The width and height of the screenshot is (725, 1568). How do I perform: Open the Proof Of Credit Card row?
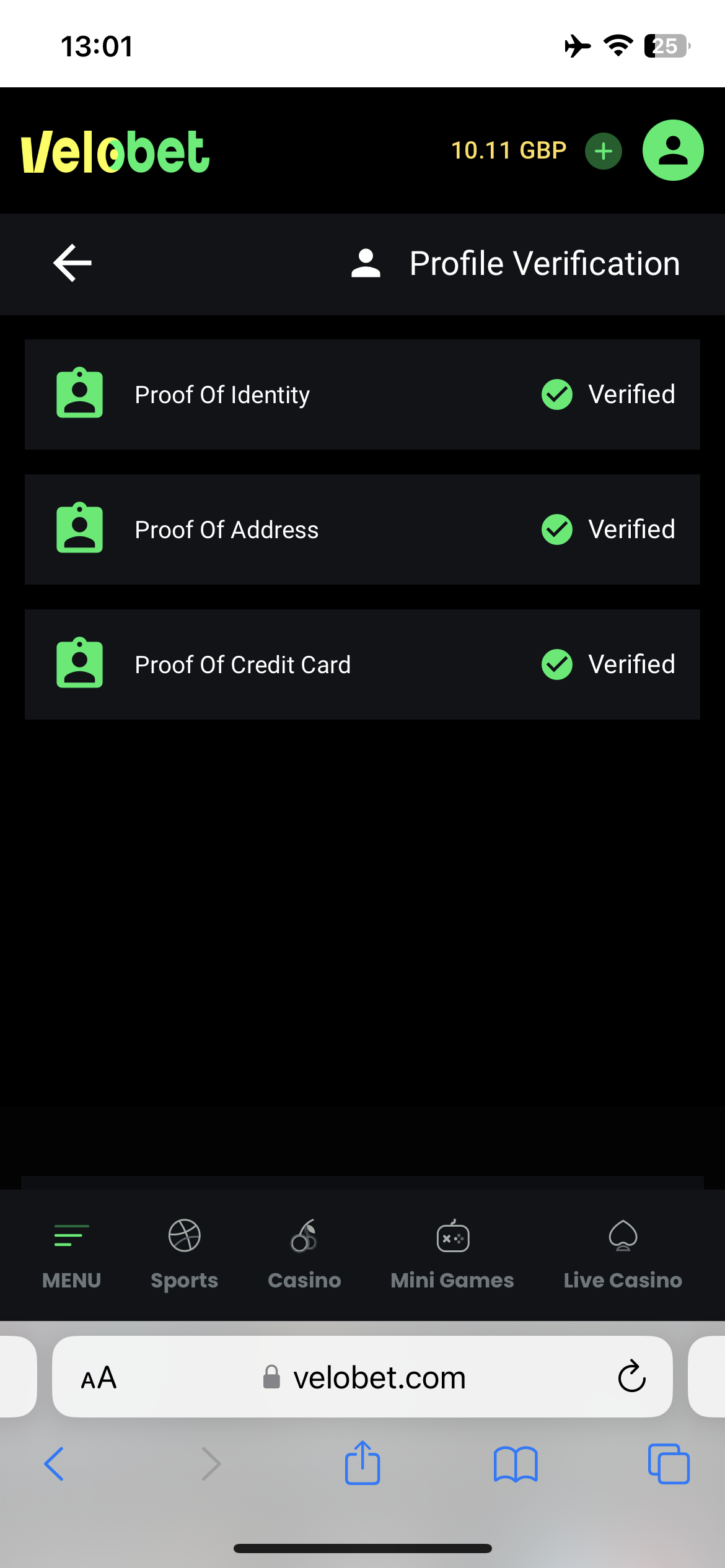pos(362,664)
